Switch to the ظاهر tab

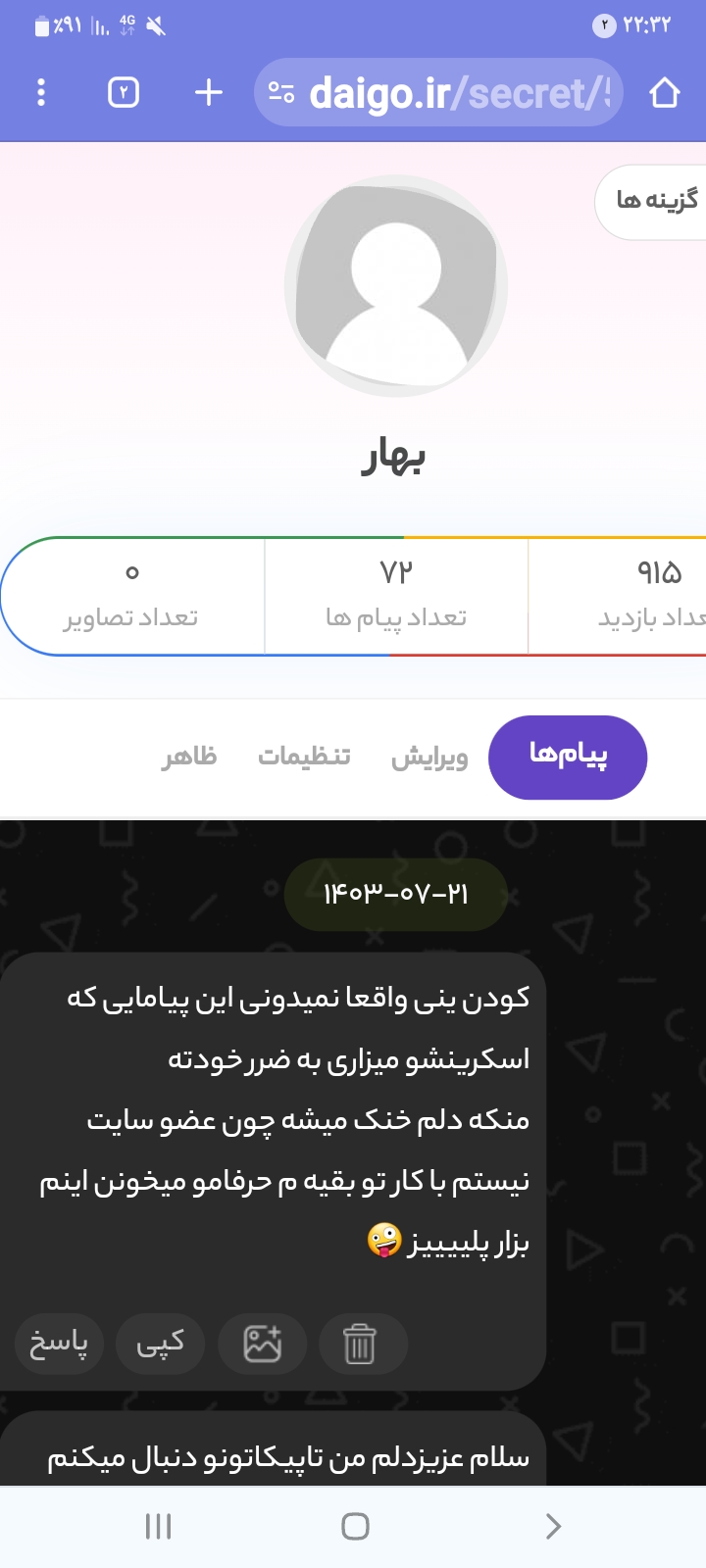(x=189, y=757)
